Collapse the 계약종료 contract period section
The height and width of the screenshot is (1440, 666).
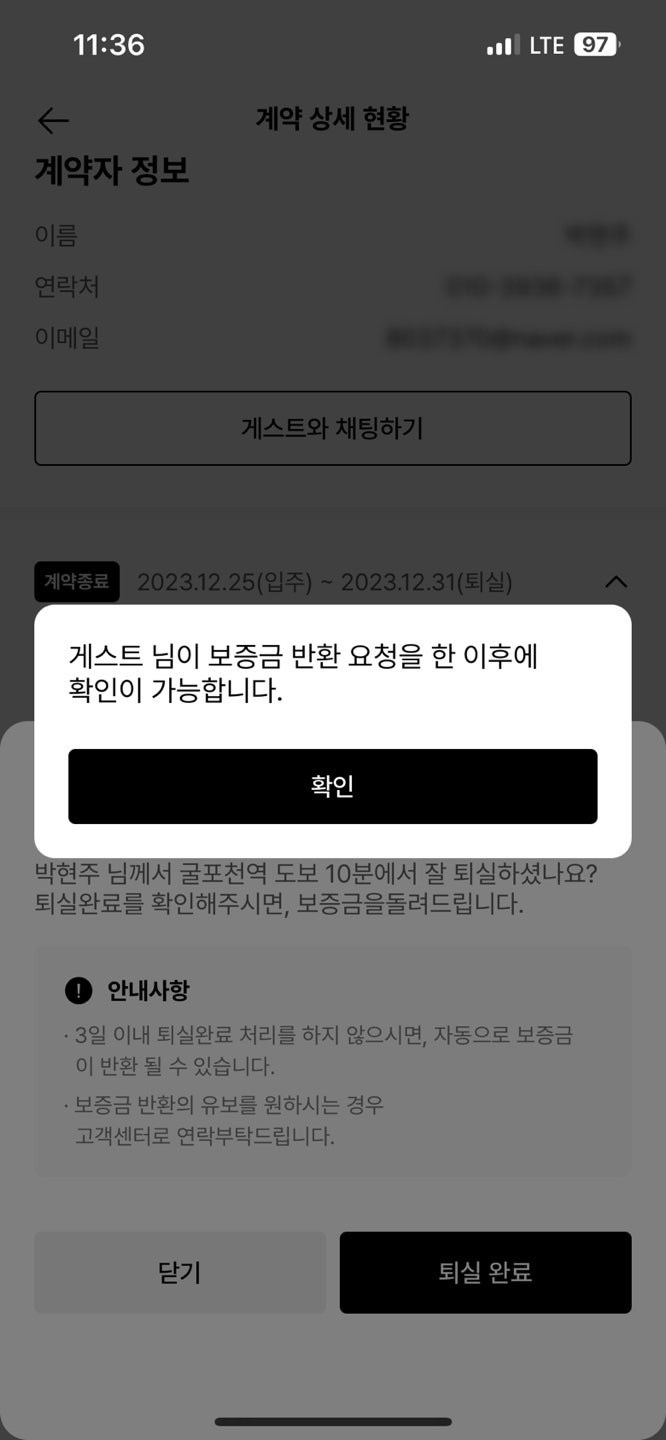click(617, 582)
